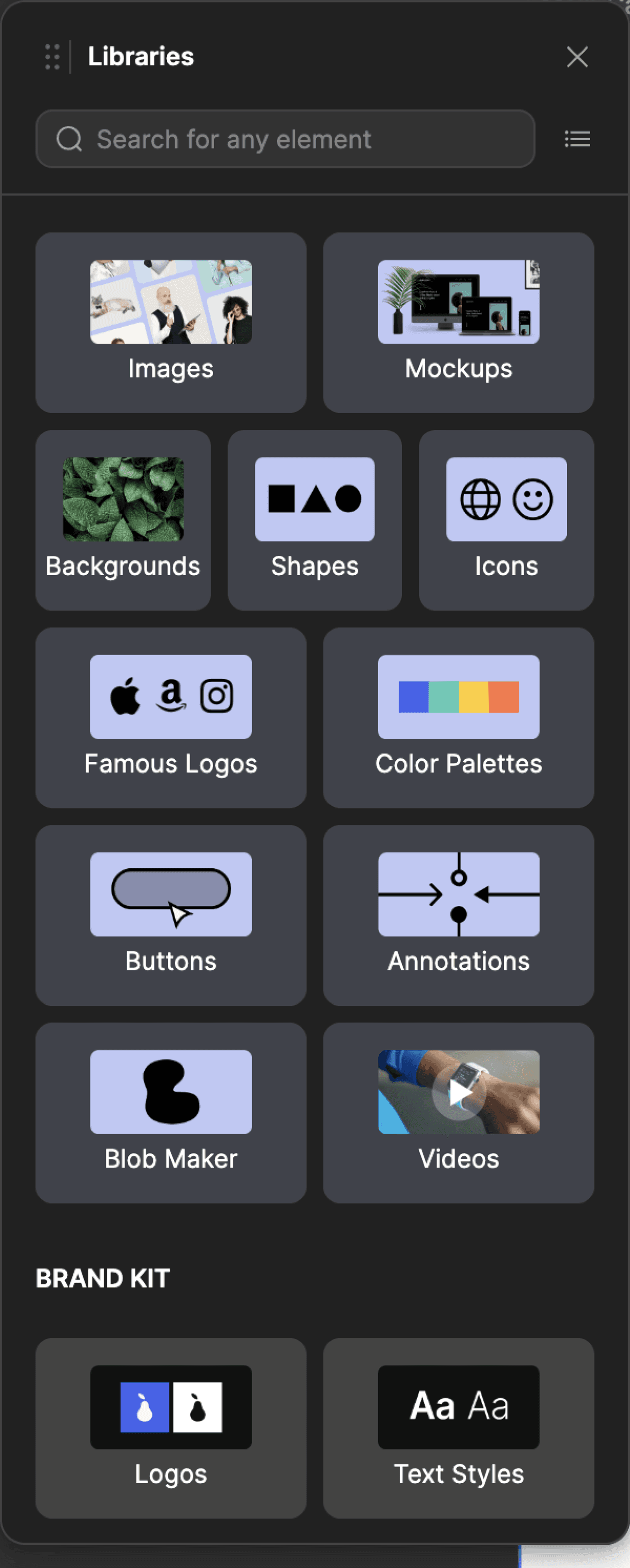
Task: Open the Buttons library
Action: (x=171, y=915)
